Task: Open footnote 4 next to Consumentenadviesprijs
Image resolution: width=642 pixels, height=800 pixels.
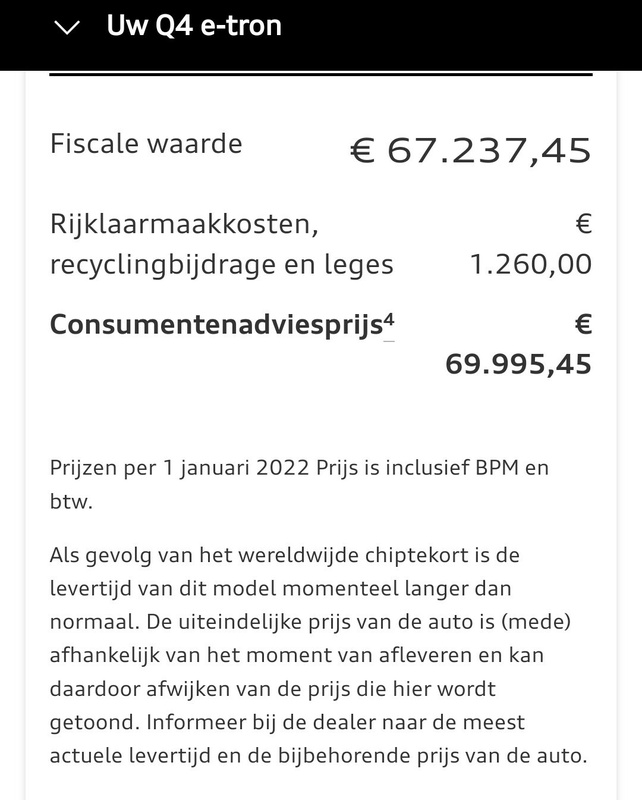Action: click(x=389, y=322)
